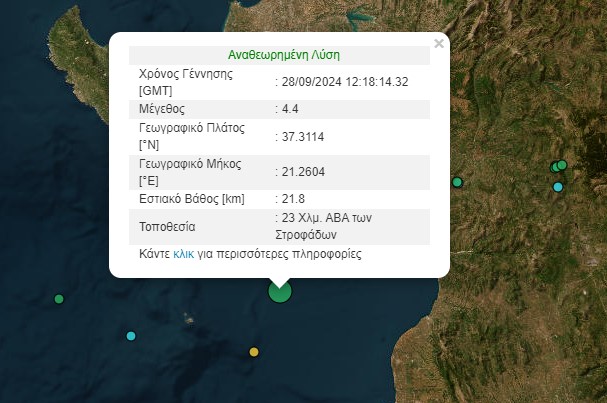Close the earthquake info popup
The height and width of the screenshot is (403, 607).
pyautogui.click(x=439, y=44)
